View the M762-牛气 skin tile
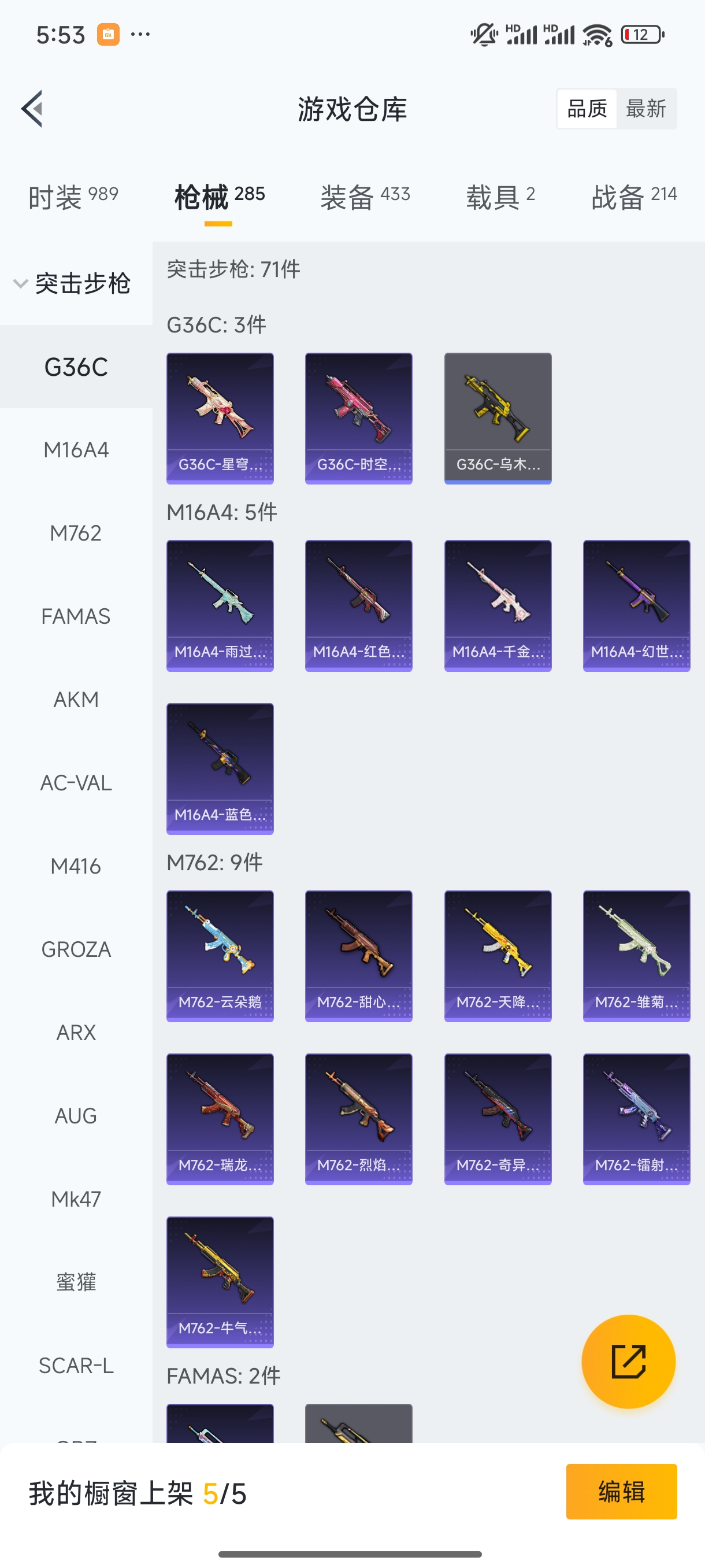The image size is (705, 1568). (x=220, y=1282)
